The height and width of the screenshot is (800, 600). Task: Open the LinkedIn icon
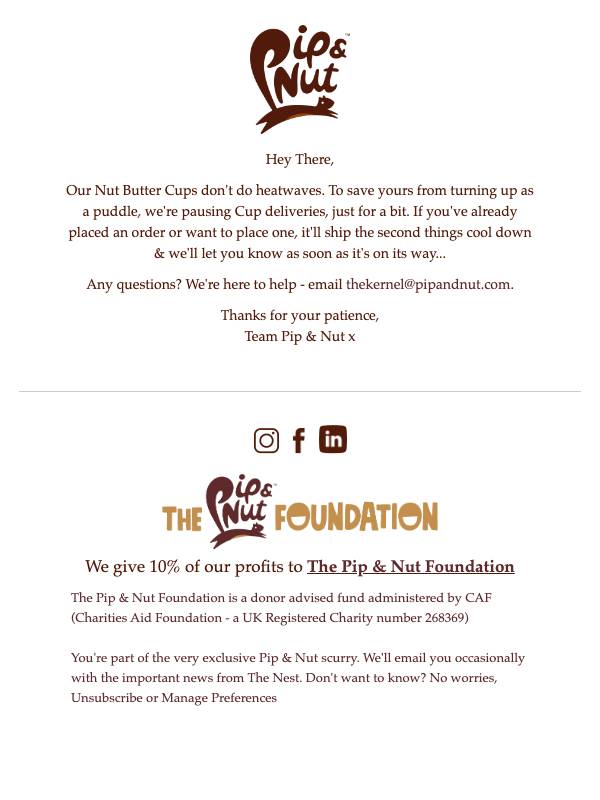point(333,439)
